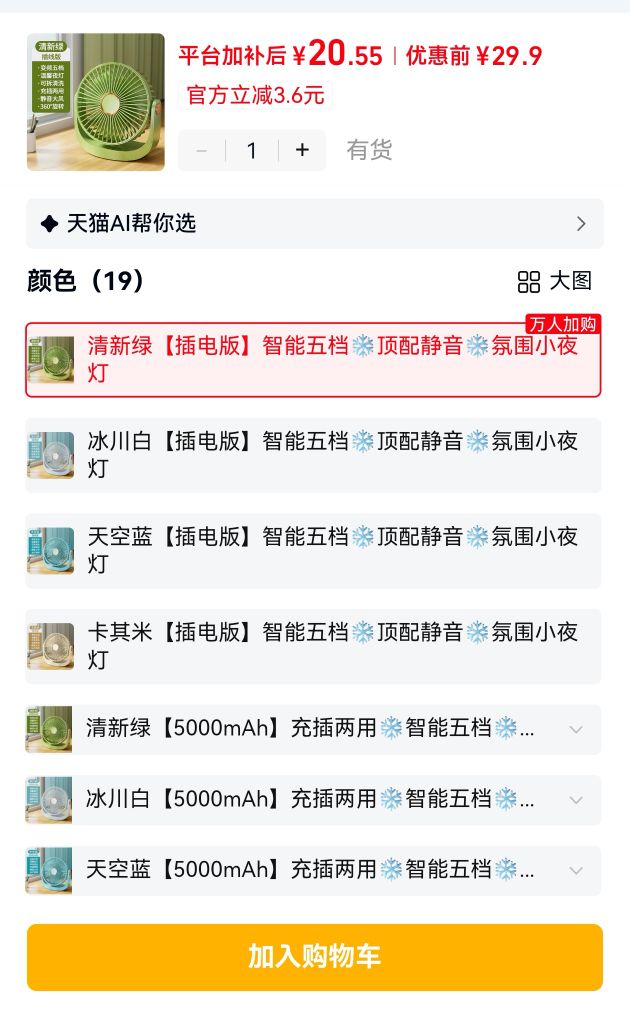Expand 清新绿【5000mAh】 option

(x=313, y=729)
